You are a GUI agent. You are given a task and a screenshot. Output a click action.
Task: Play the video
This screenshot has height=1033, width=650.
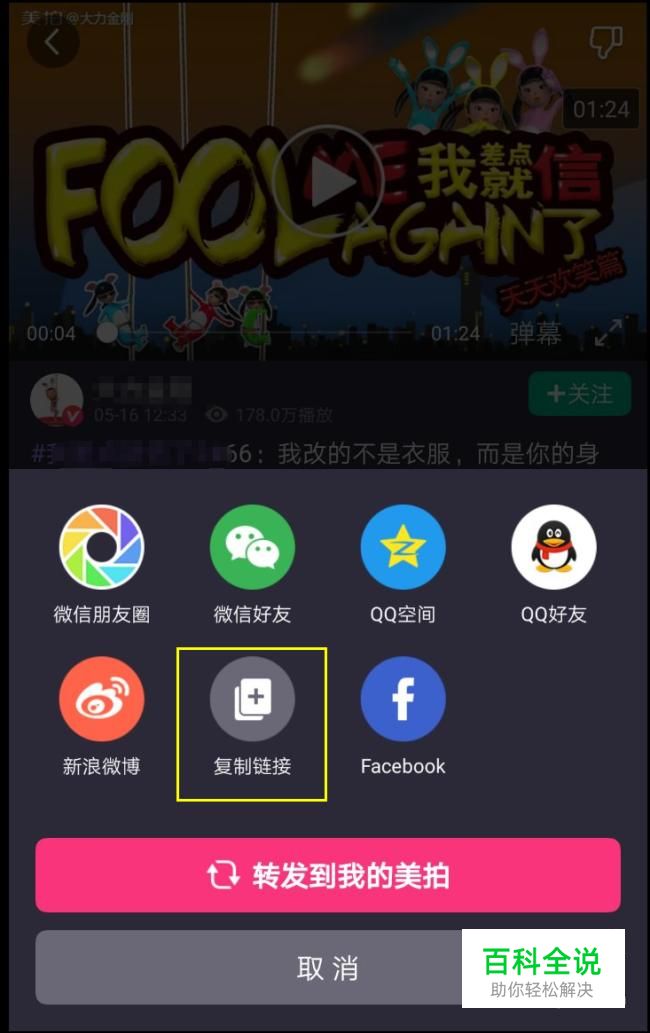pyautogui.click(x=327, y=181)
